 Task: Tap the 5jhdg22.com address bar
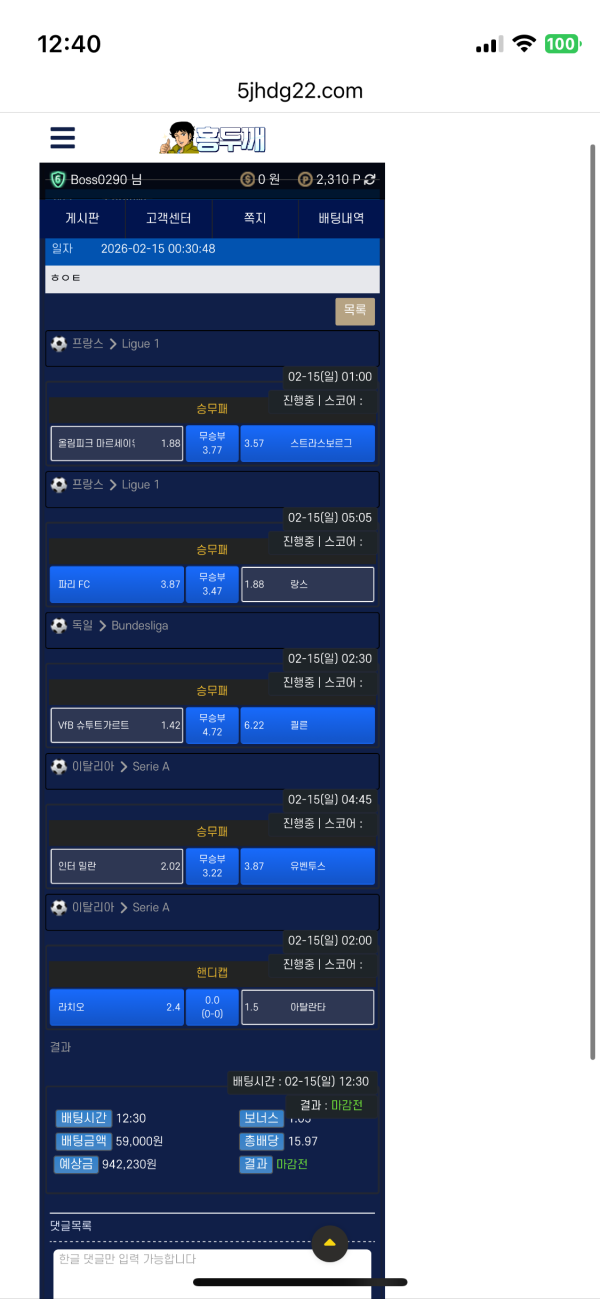tap(300, 91)
